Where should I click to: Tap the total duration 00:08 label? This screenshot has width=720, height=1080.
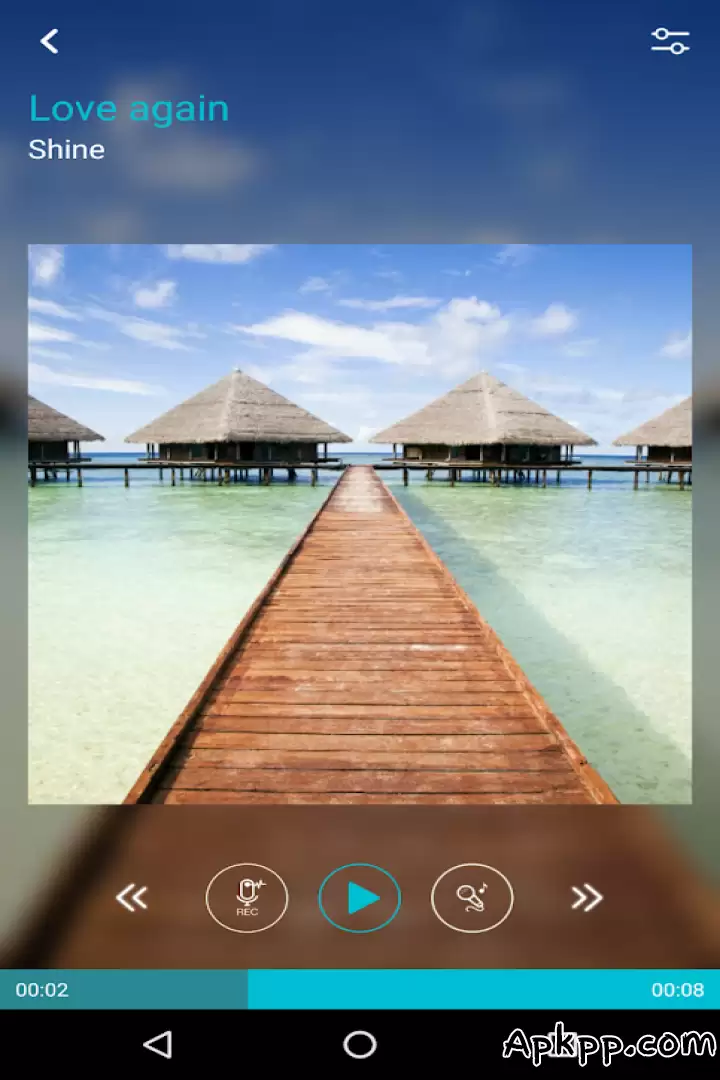coord(679,990)
